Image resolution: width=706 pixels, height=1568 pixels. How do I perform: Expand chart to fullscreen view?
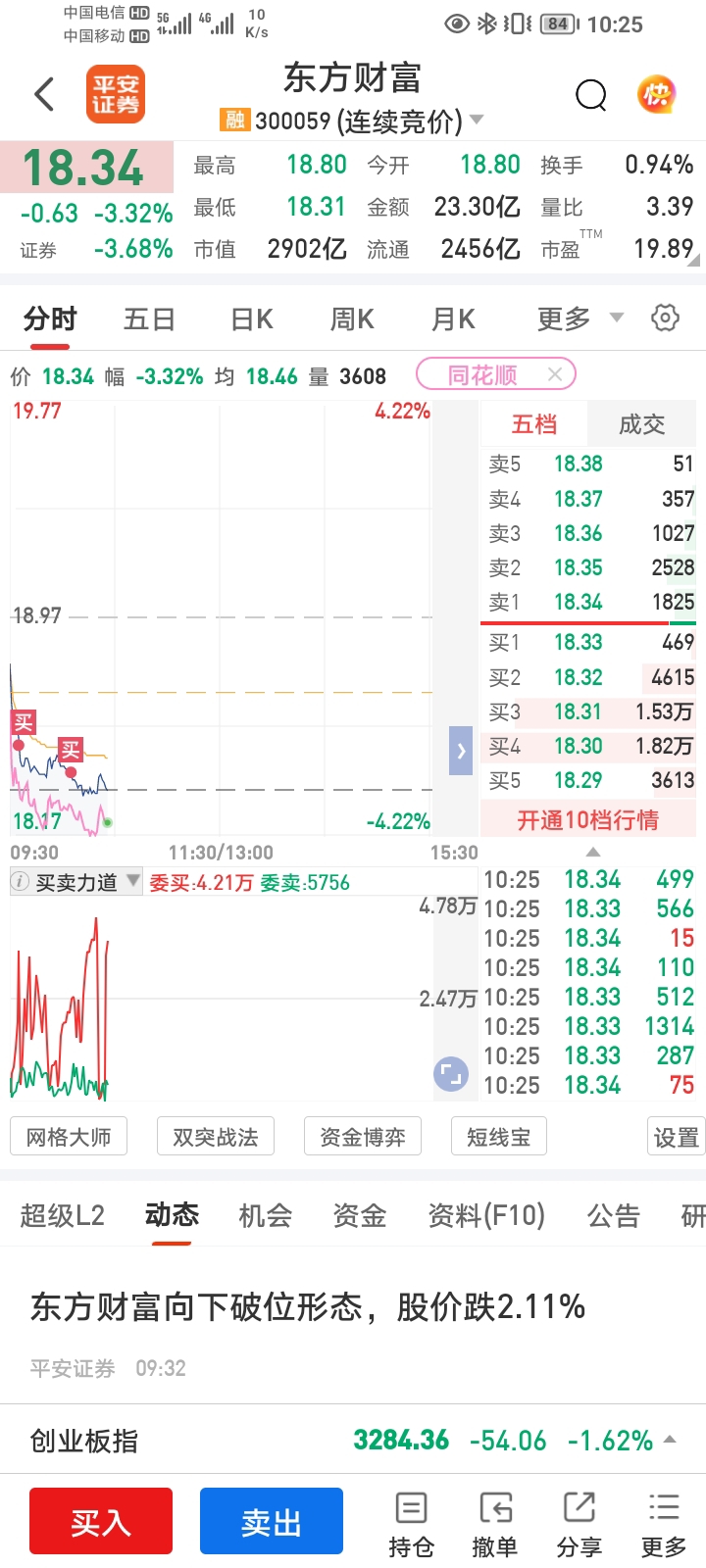[450, 1074]
